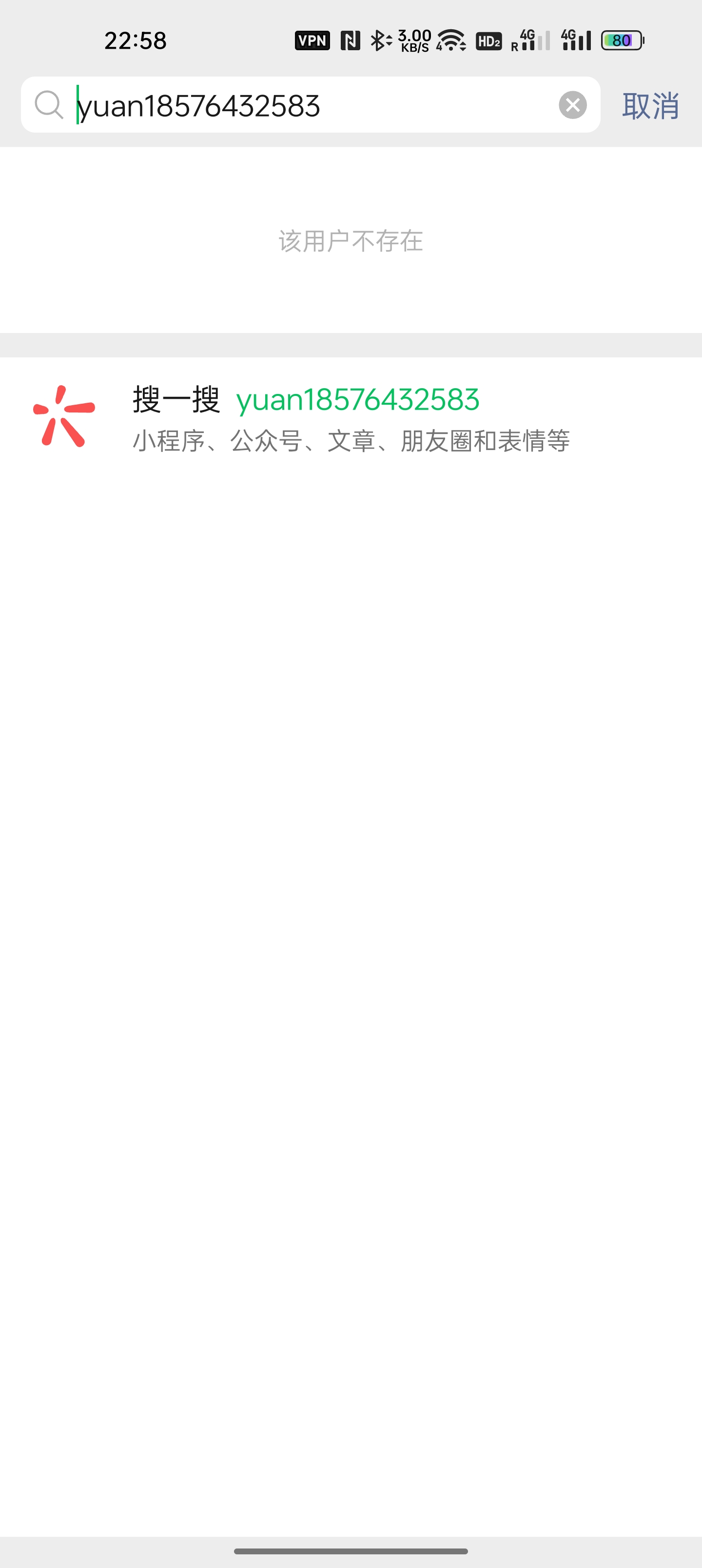Clear the search text with the X icon
Screen dimensions: 702x1568
pos(572,105)
